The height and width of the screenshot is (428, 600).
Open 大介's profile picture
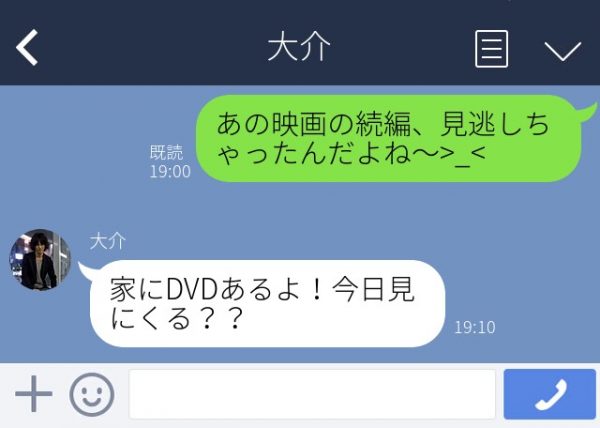40,259
